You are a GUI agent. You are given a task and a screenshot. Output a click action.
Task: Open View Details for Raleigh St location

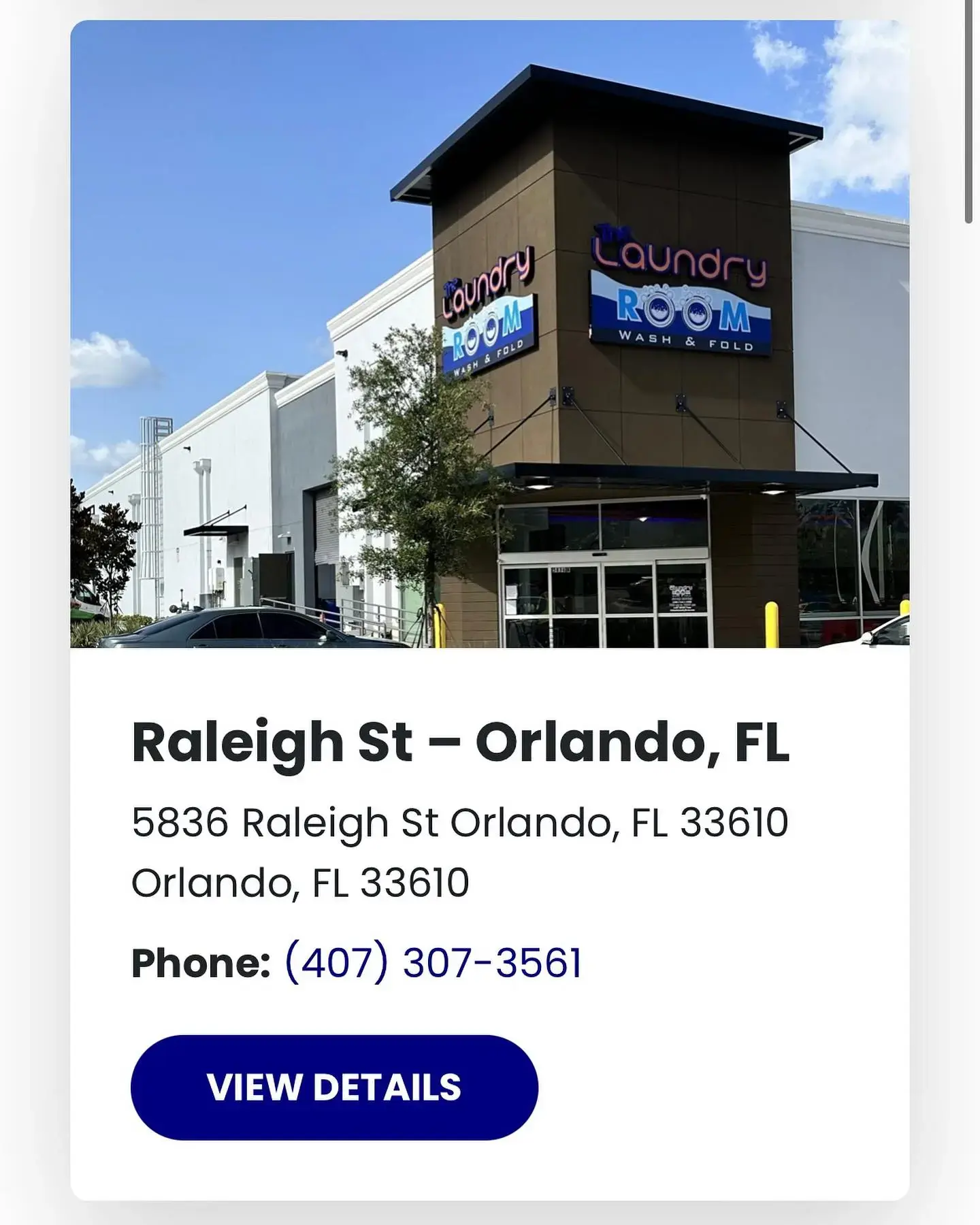pyautogui.click(x=334, y=1087)
